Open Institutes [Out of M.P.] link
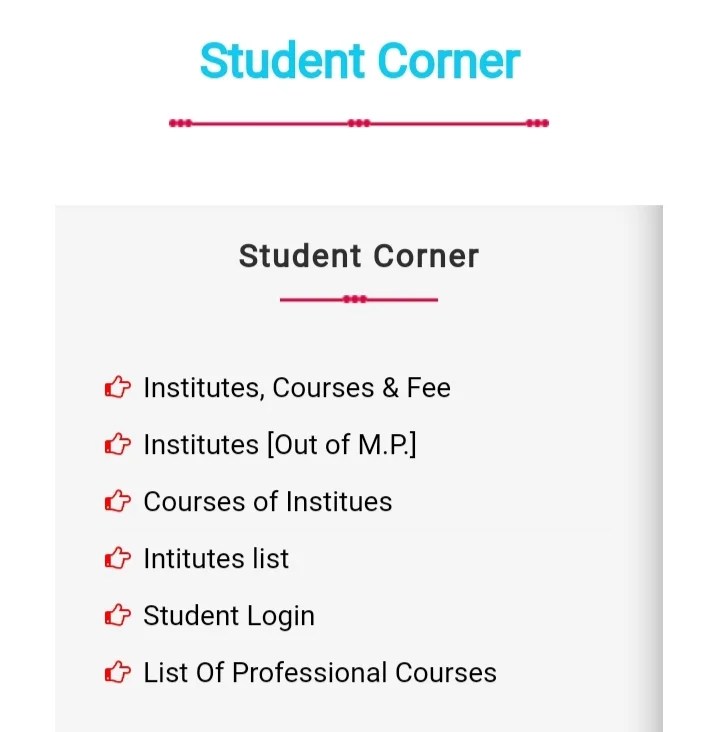Viewport: 716px width, 732px height. click(x=280, y=445)
